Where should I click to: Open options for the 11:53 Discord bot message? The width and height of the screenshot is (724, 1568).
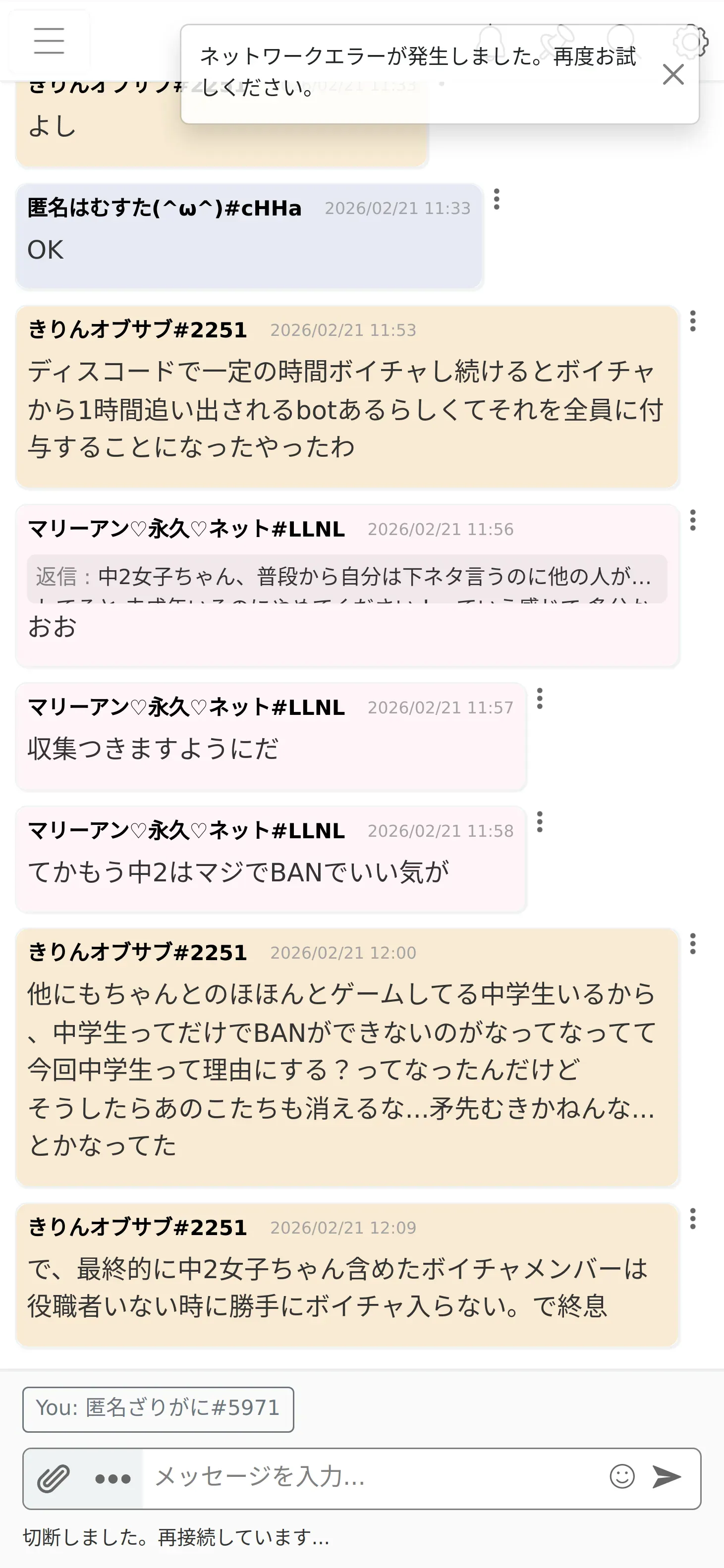693,321
